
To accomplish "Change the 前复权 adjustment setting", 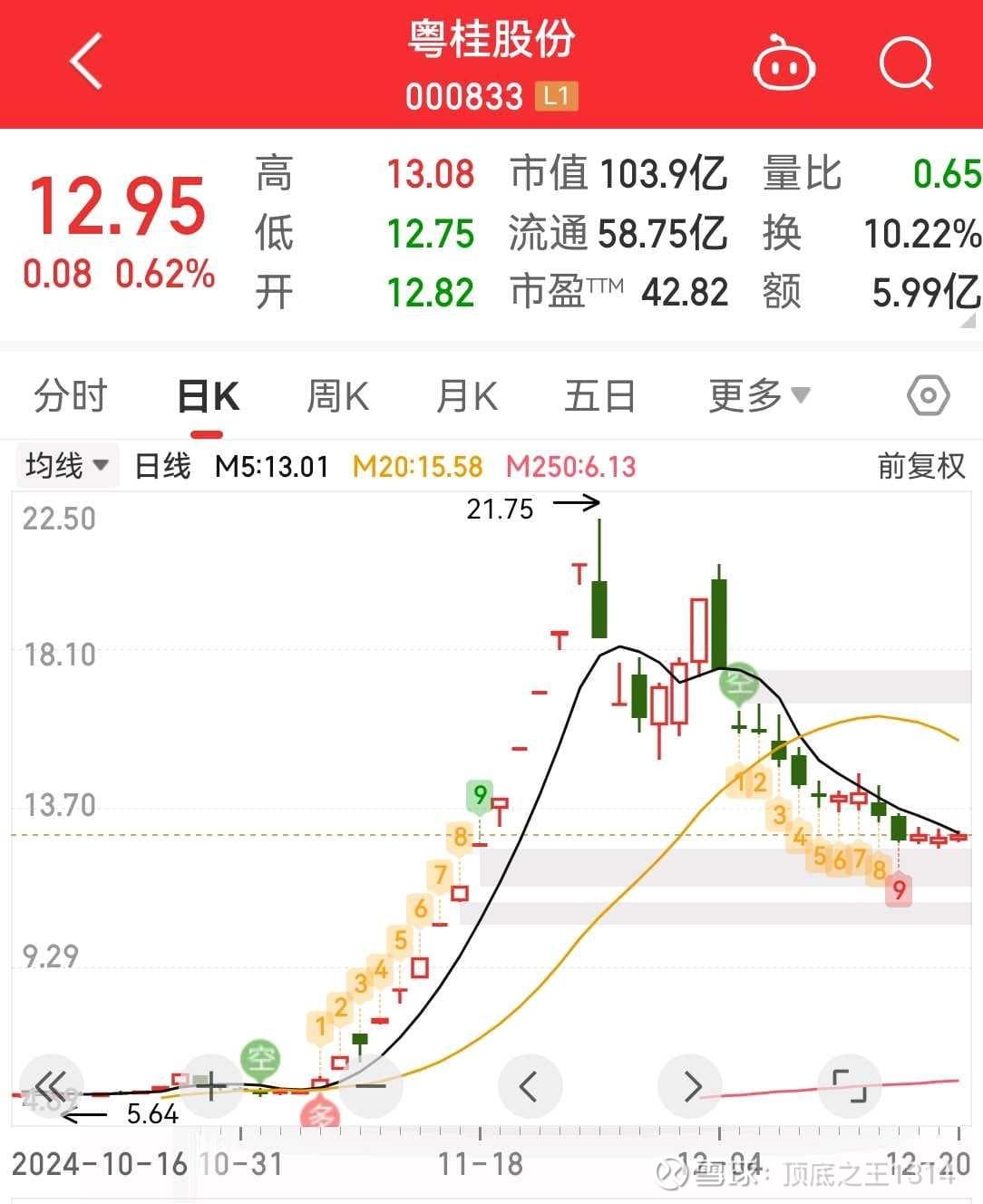I will [920, 466].
